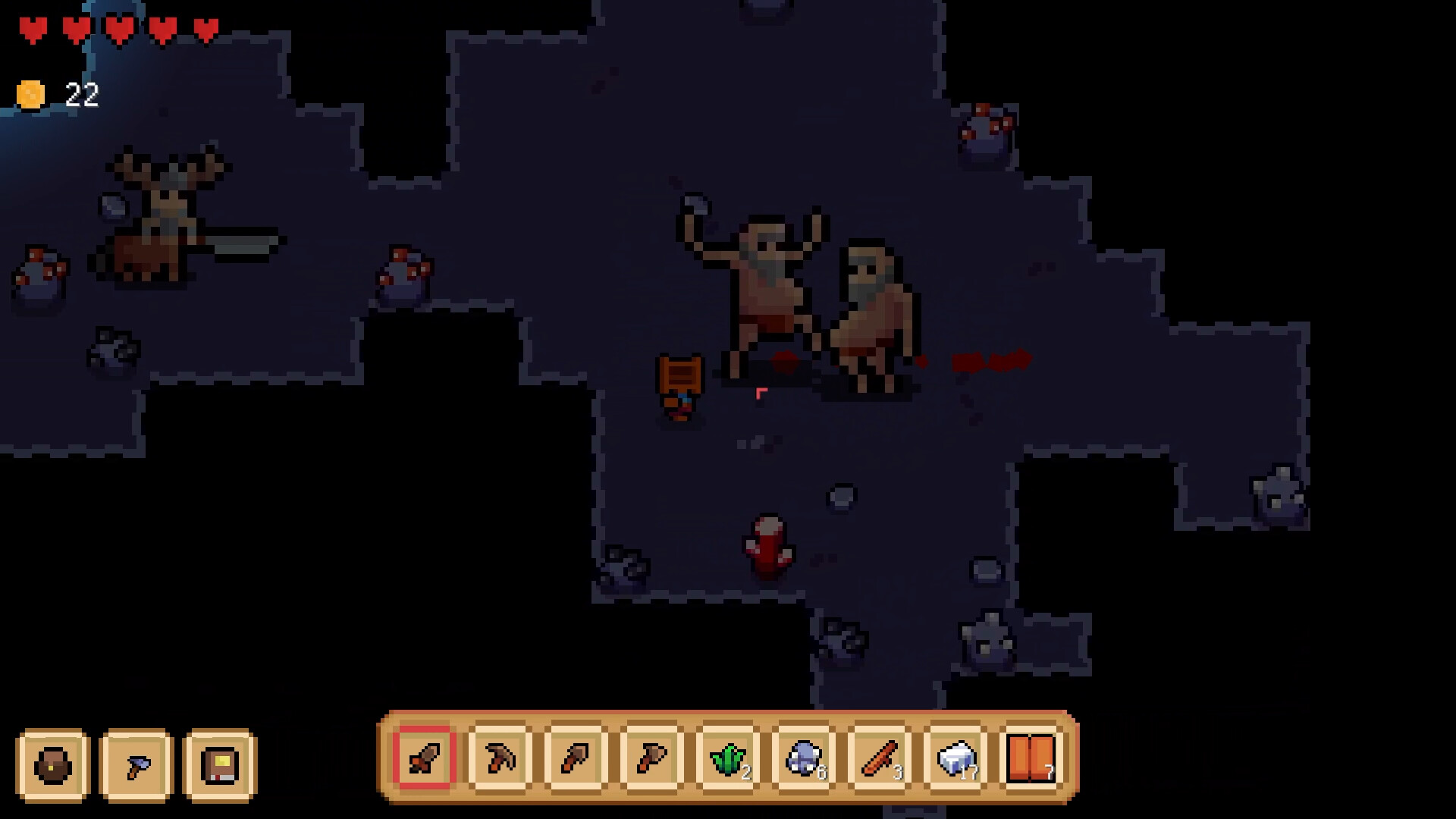Select the stone ore slot with 6
The width and height of the screenshot is (1456, 819).
coord(804,757)
